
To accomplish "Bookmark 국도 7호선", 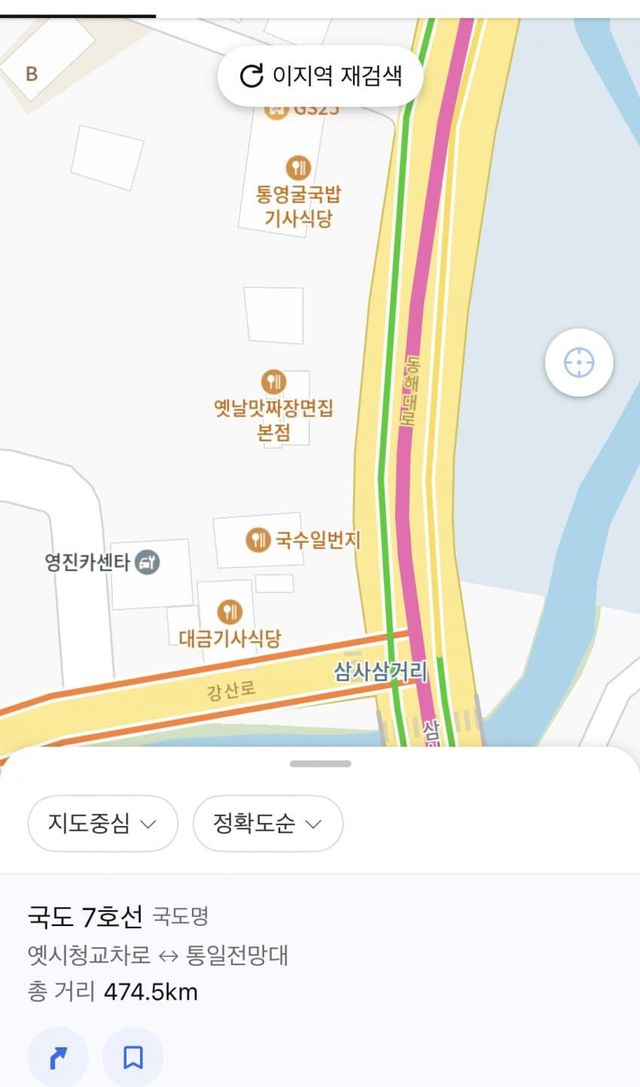I will pos(133,1057).
